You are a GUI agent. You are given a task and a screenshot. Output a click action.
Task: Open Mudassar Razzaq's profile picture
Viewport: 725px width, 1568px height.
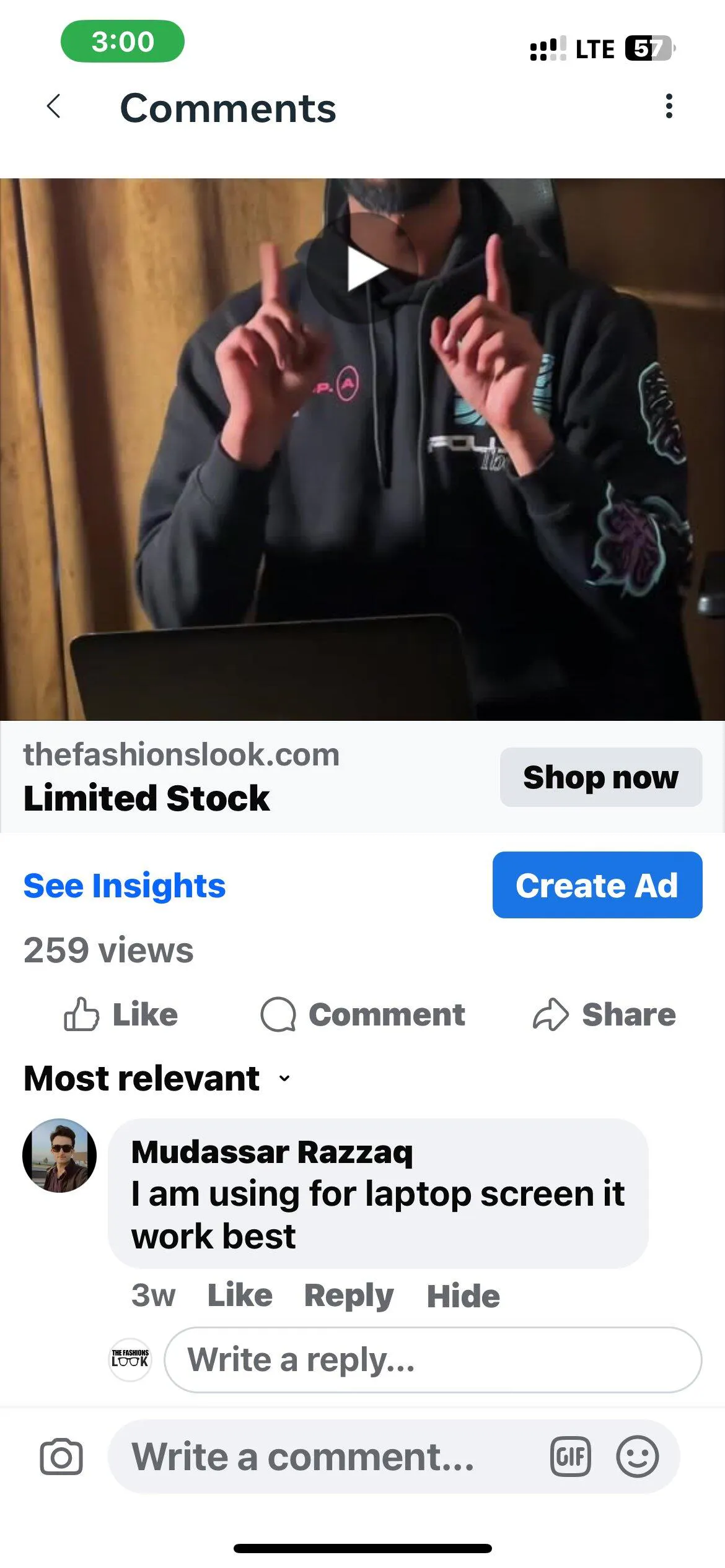point(59,1156)
